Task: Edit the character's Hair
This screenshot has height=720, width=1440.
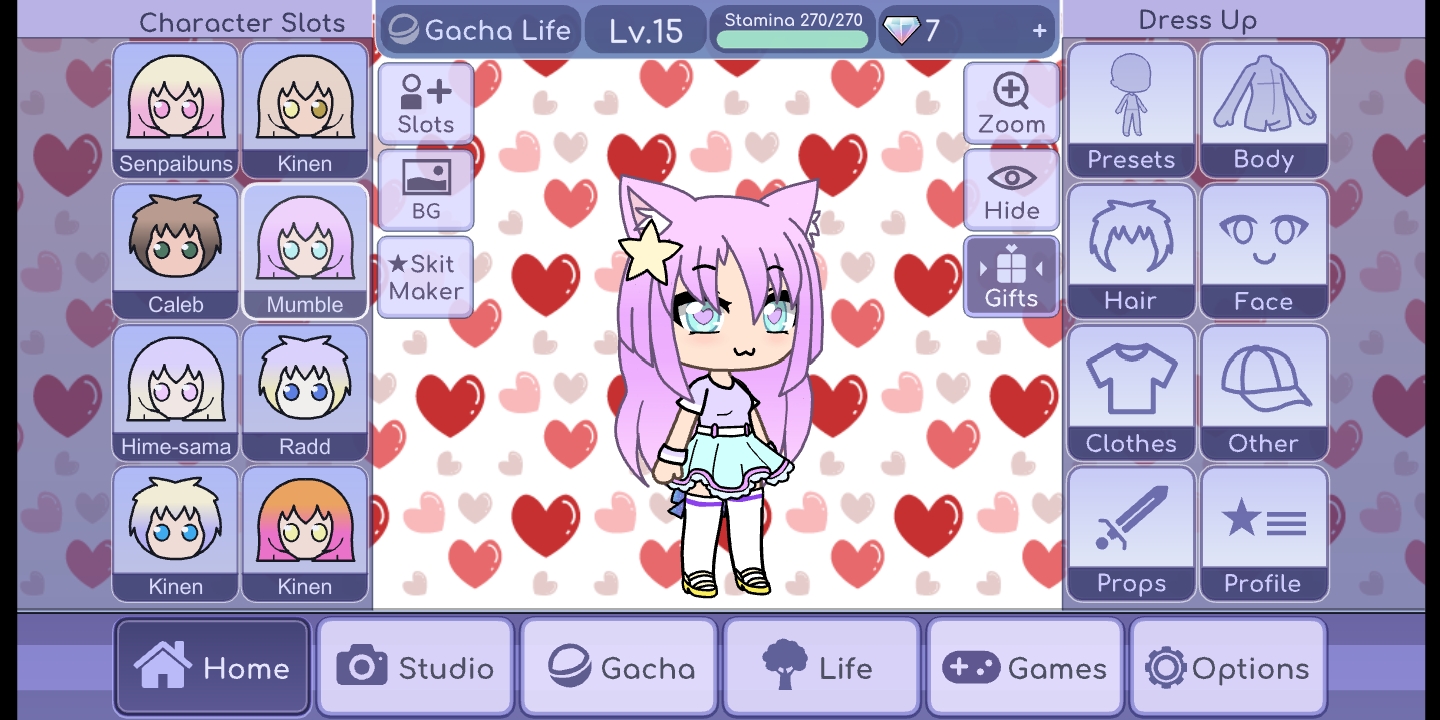Action: (1131, 251)
